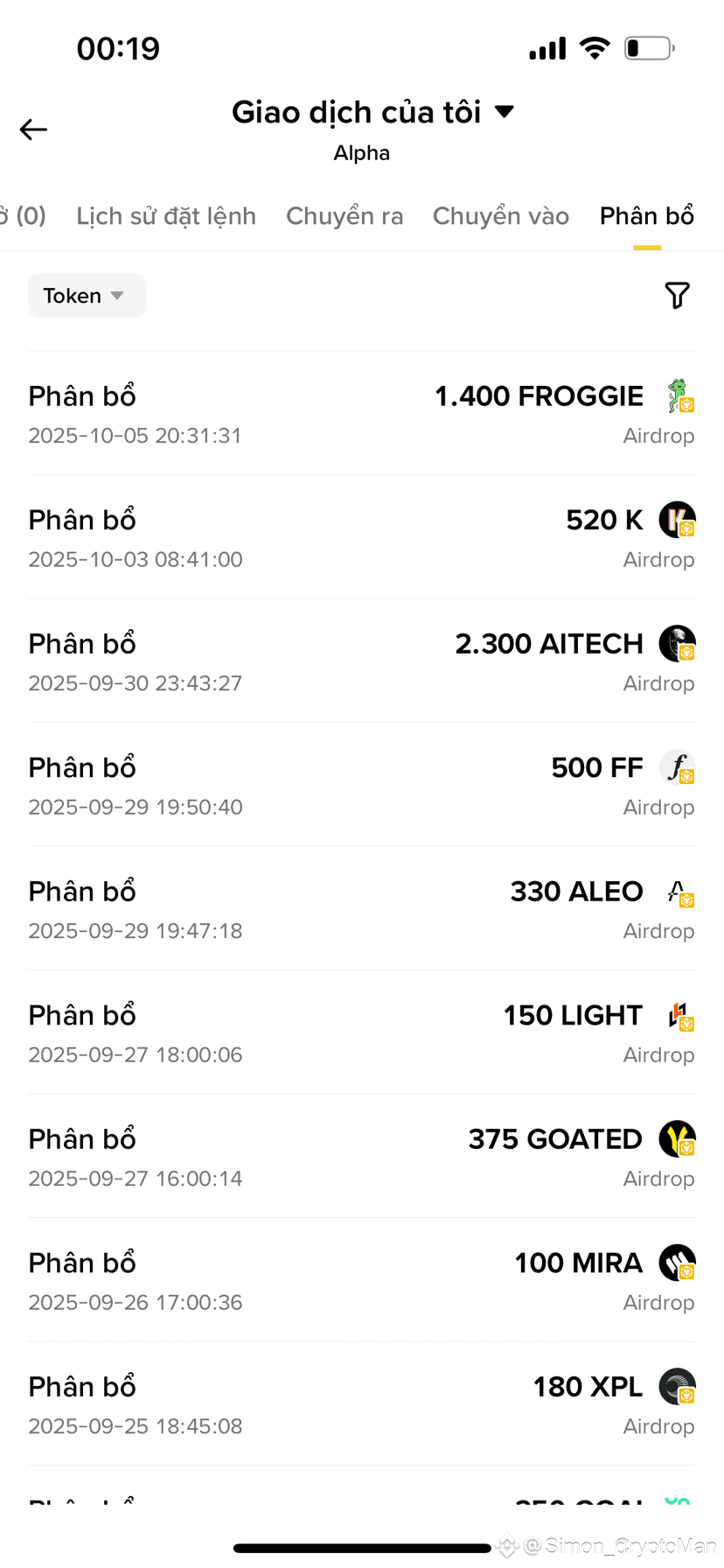
Task: View the 500 FF airdrop details
Action: [x=362, y=785]
